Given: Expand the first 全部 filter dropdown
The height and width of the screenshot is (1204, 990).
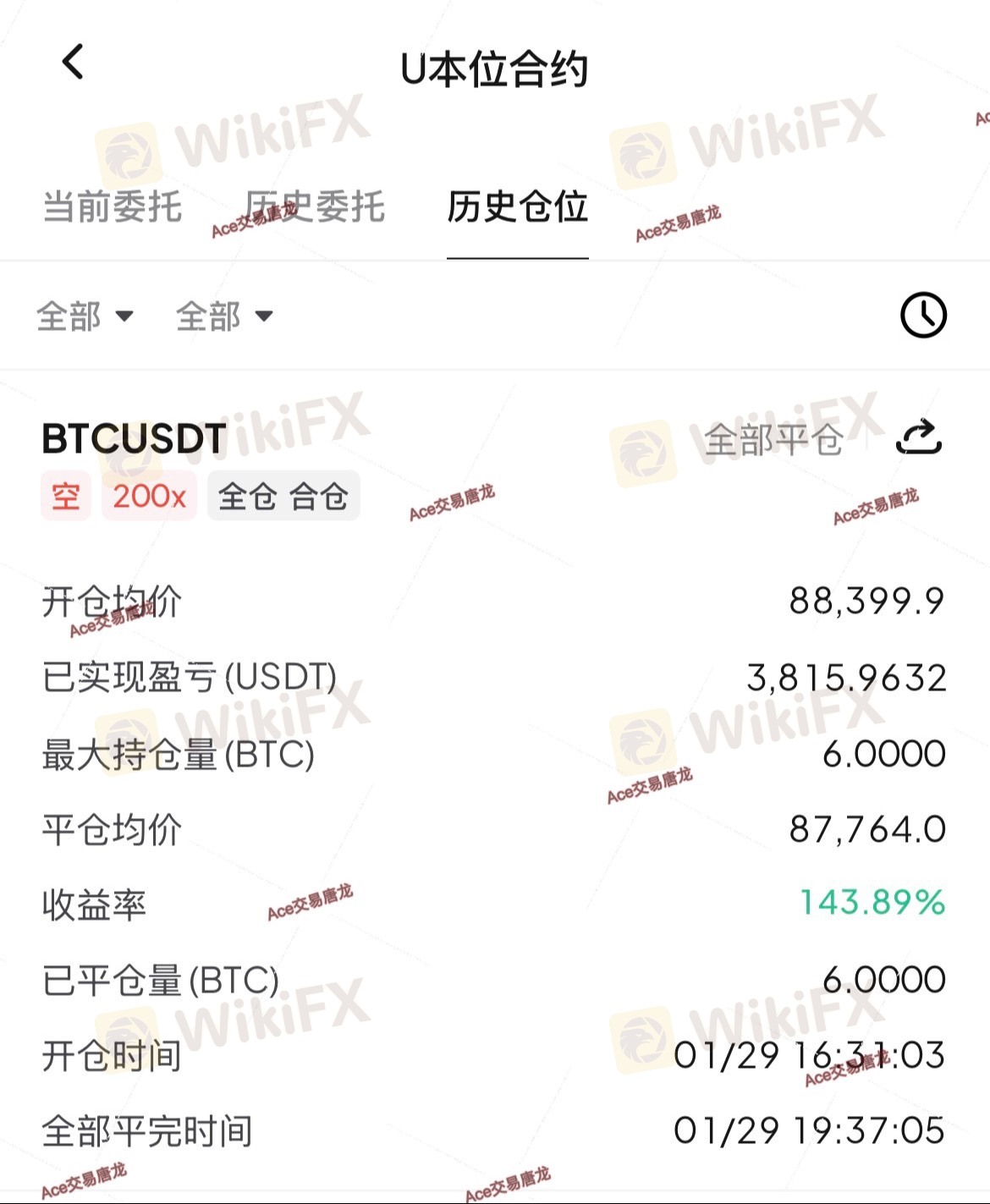Looking at the screenshot, I should point(85,316).
